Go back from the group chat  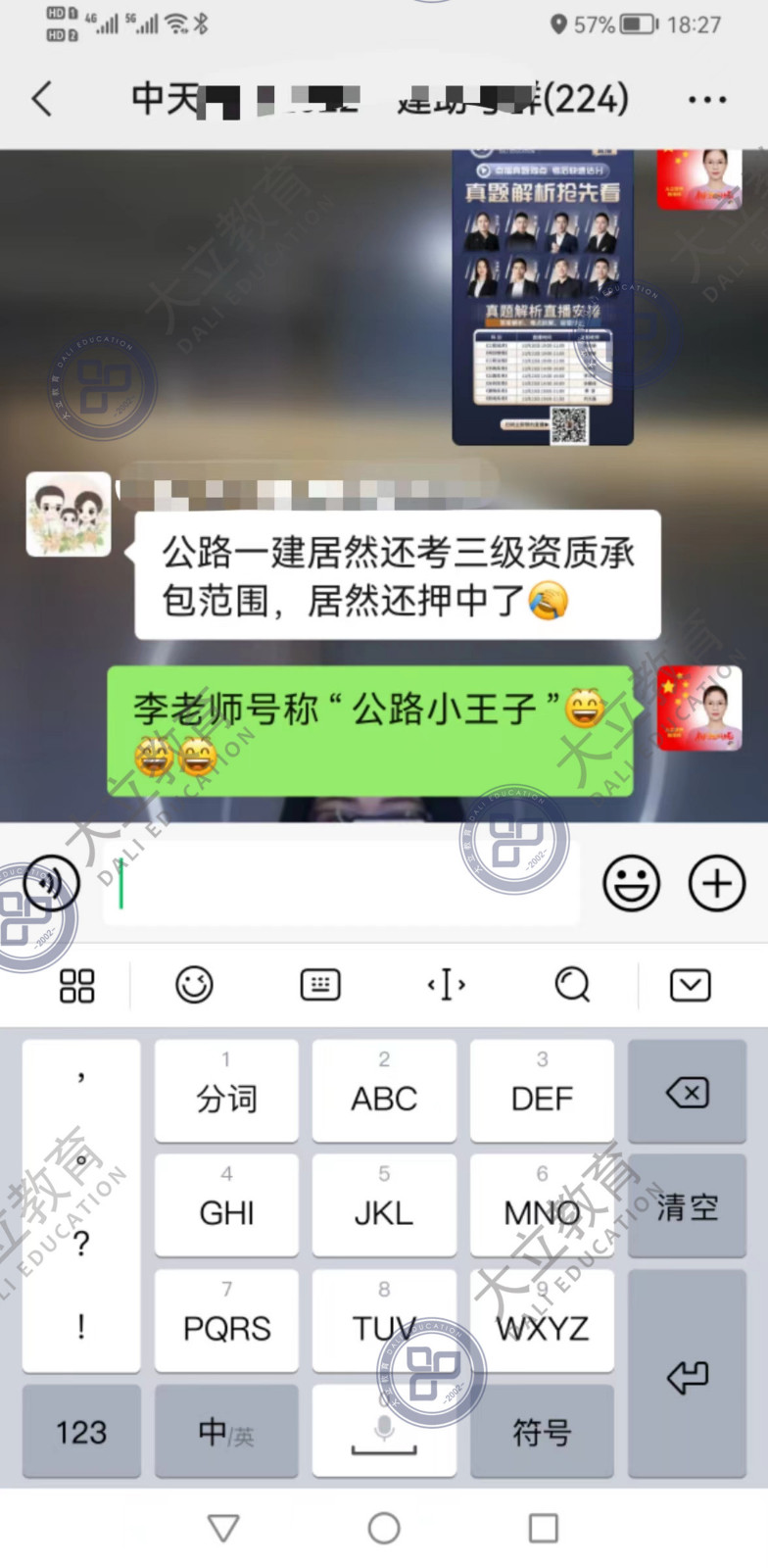point(41,99)
